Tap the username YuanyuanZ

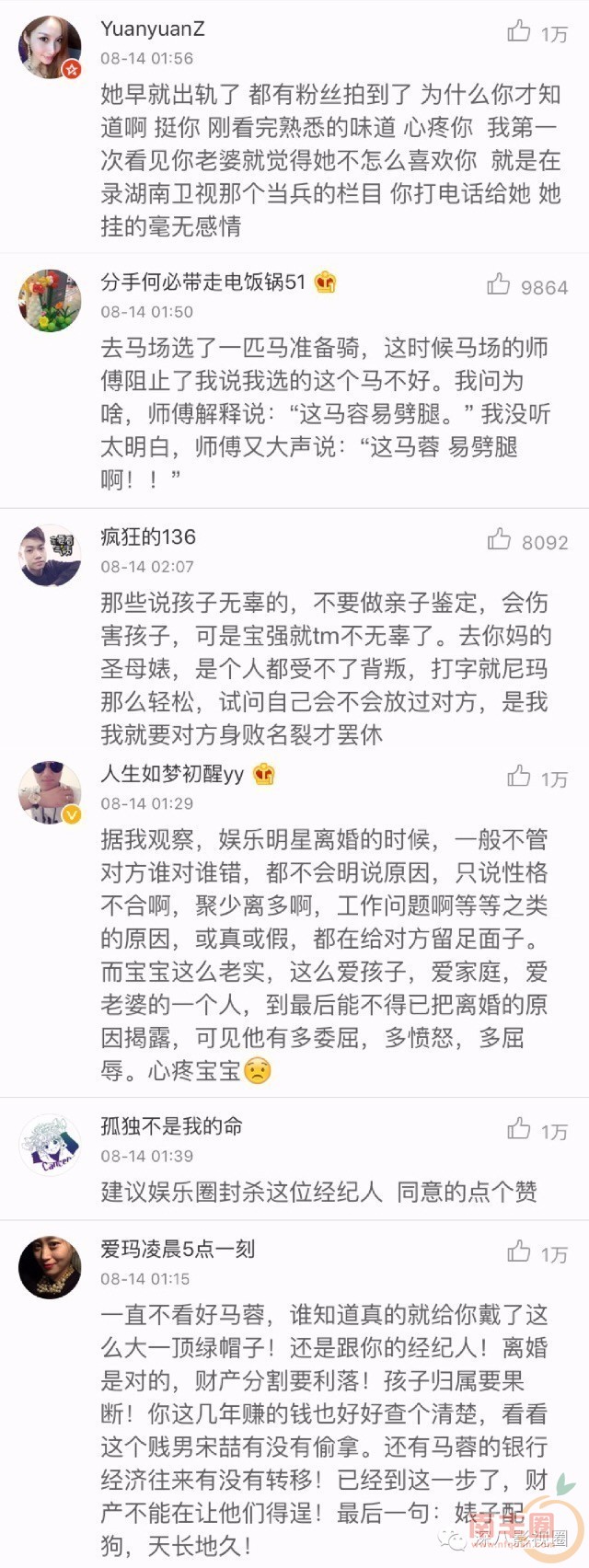click(153, 29)
